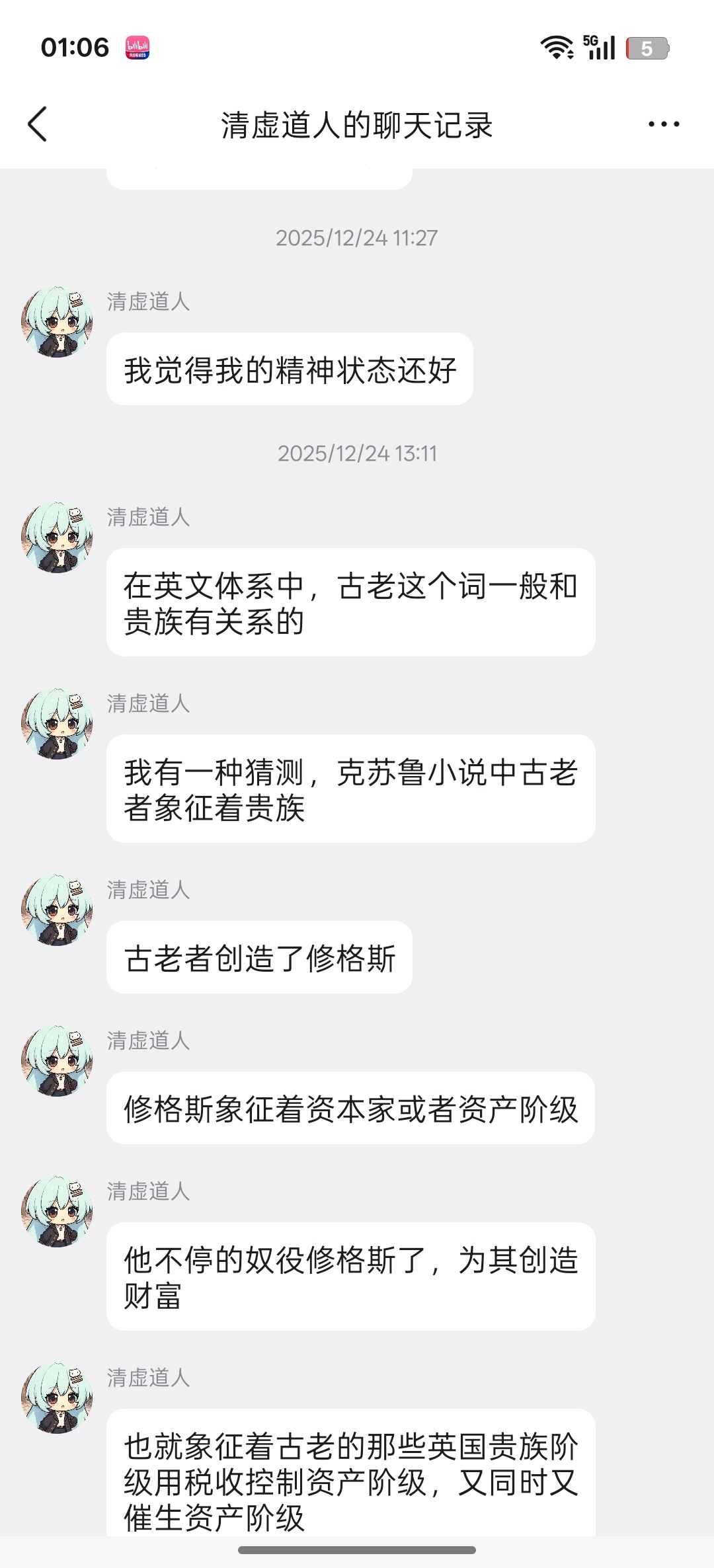Open the three-dot overflow menu
Image resolution: width=714 pixels, height=1568 pixels.
tap(663, 124)
